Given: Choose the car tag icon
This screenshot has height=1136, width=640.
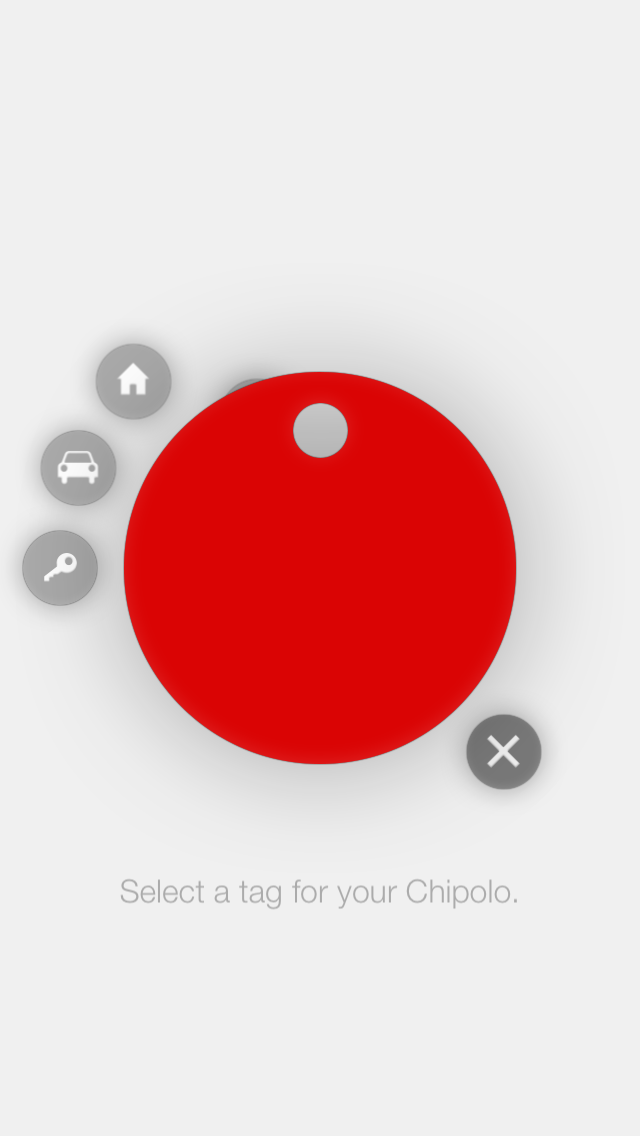Looking at the screenshot, I should click(78, 468).
